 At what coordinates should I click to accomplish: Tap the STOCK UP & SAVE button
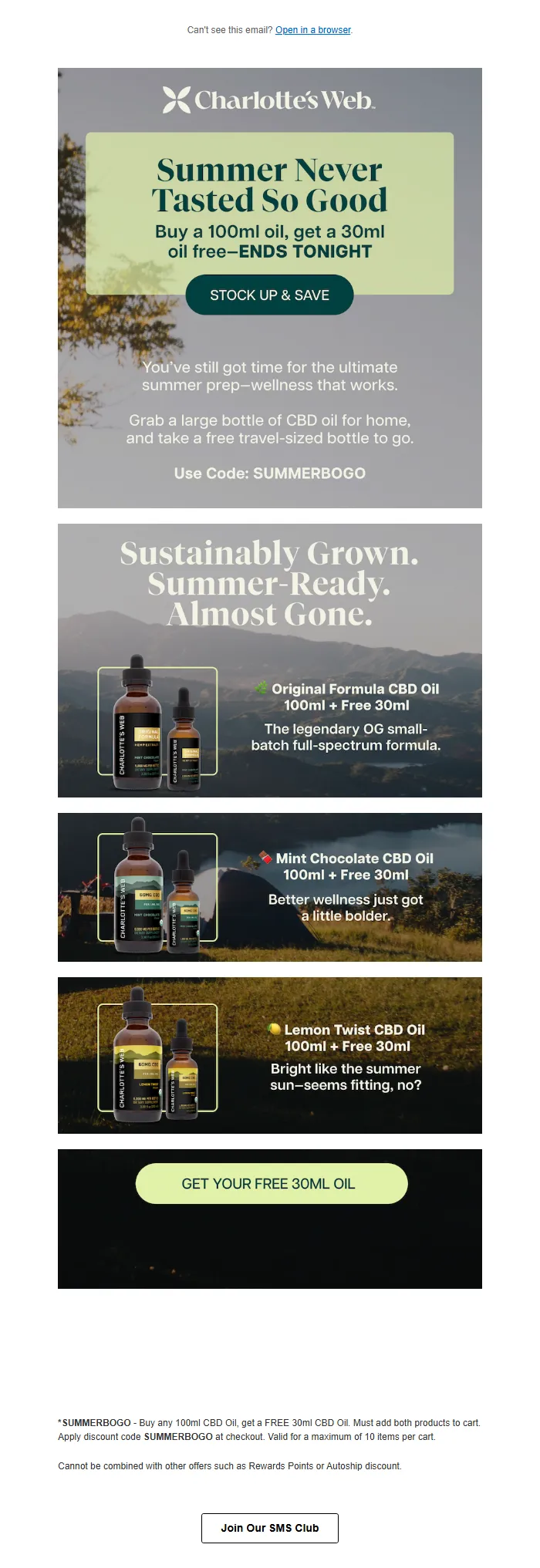click(269, 295)
